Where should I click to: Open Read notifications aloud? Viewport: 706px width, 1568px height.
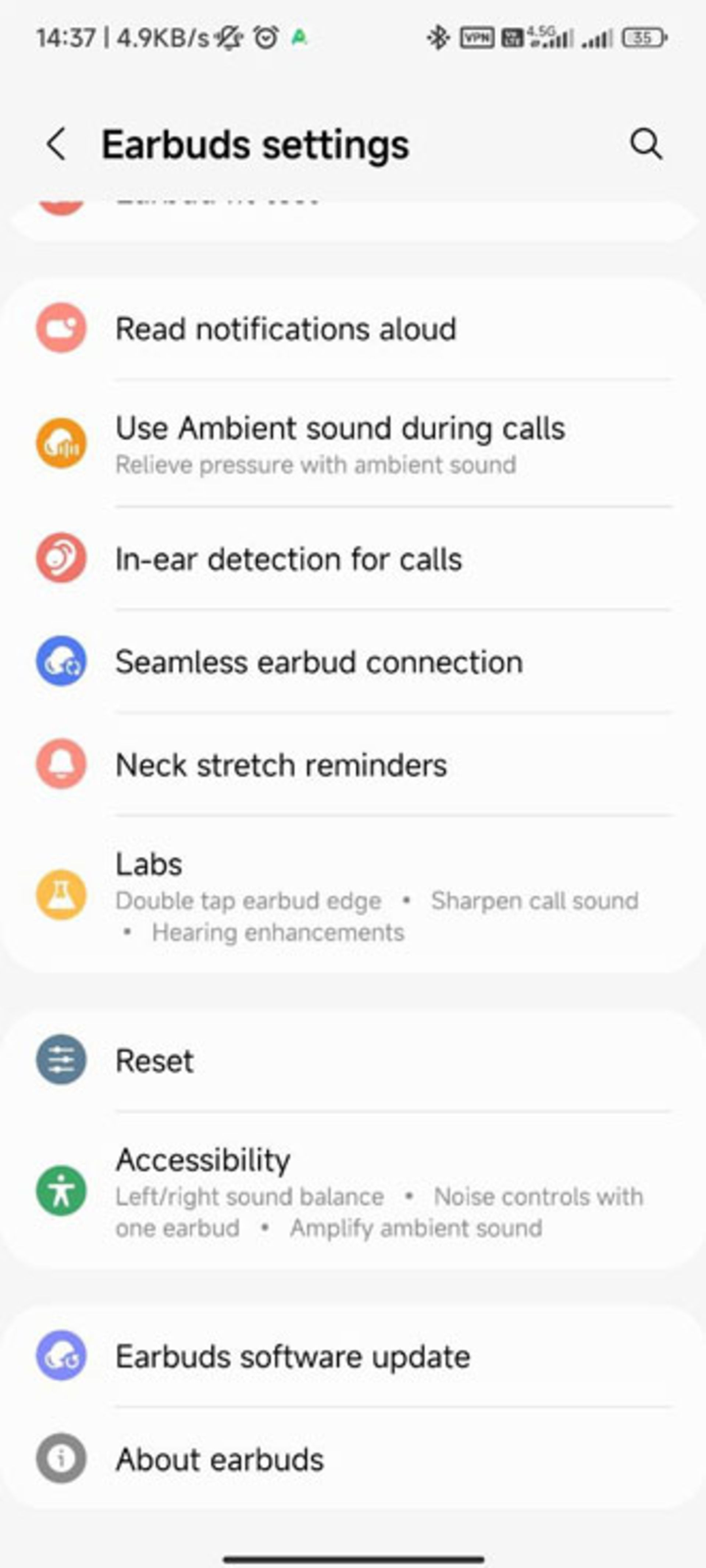pos(286,329)
